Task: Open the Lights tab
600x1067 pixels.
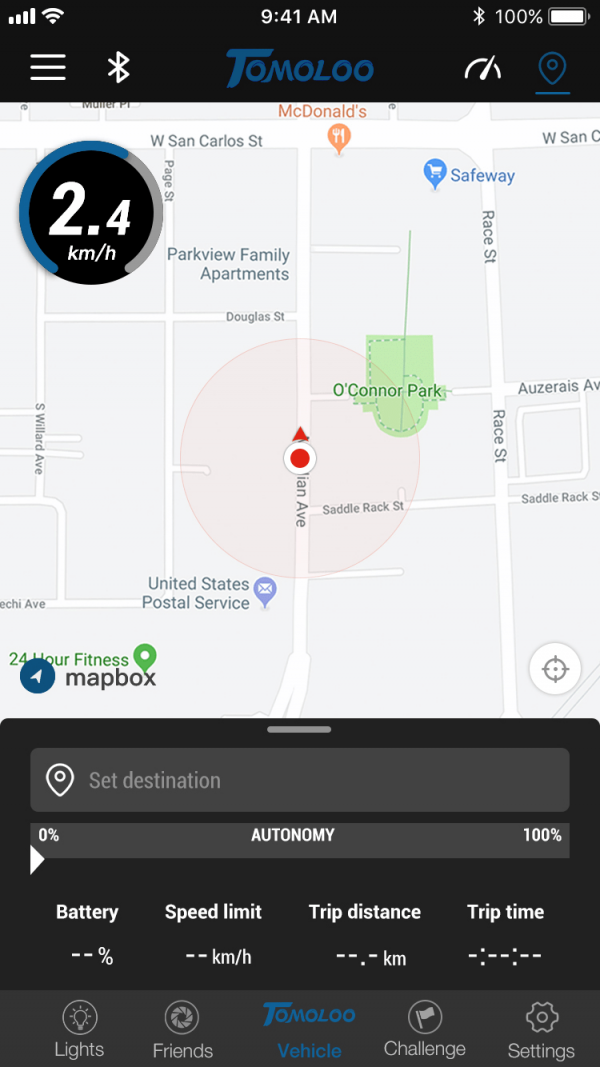Action: (79, 1030)
